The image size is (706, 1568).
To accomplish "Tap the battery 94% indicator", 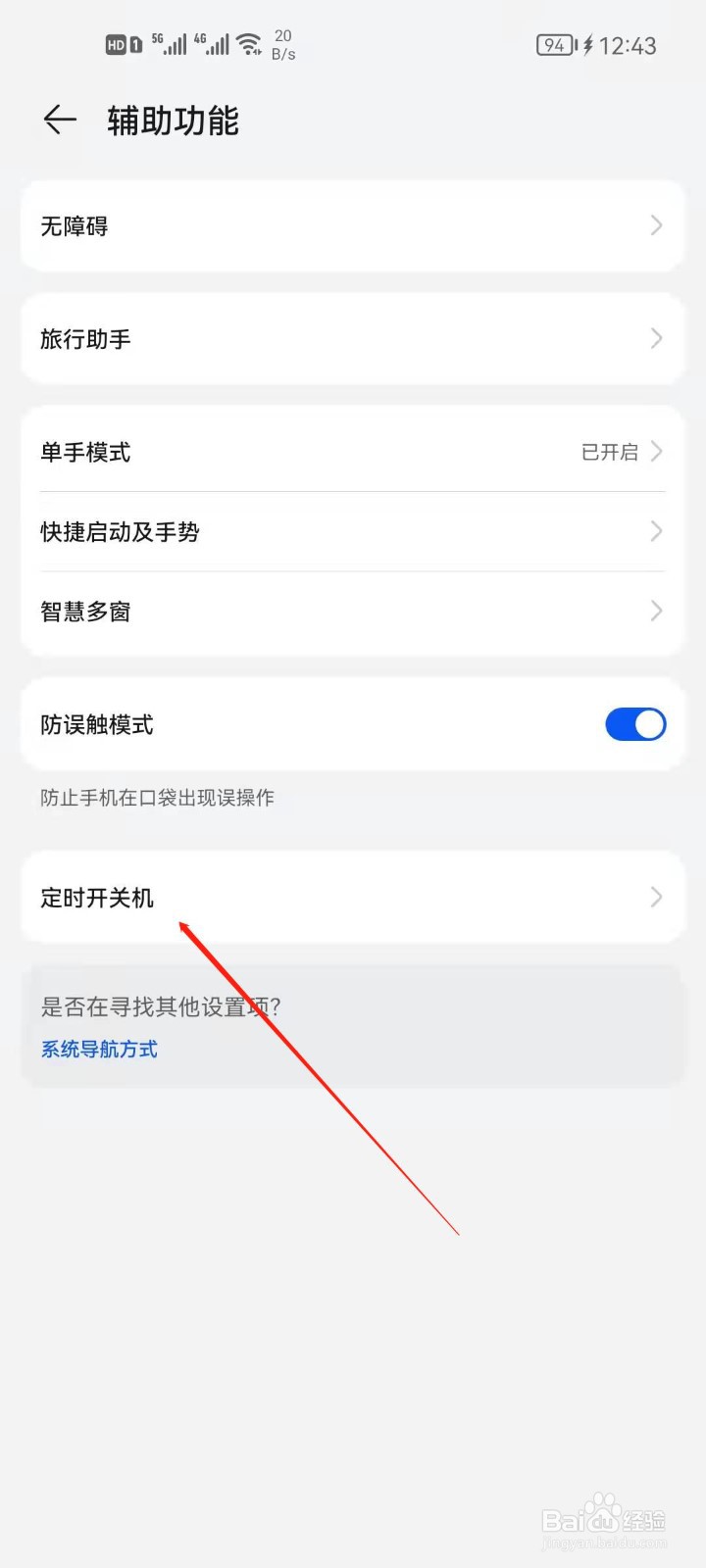I will tap(553, 44).
